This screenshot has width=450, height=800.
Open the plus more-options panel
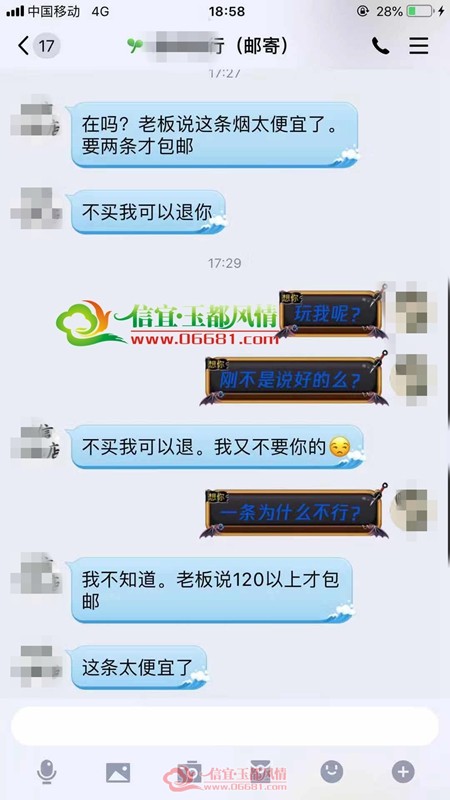pyautogui.click(x=403, y=772)
